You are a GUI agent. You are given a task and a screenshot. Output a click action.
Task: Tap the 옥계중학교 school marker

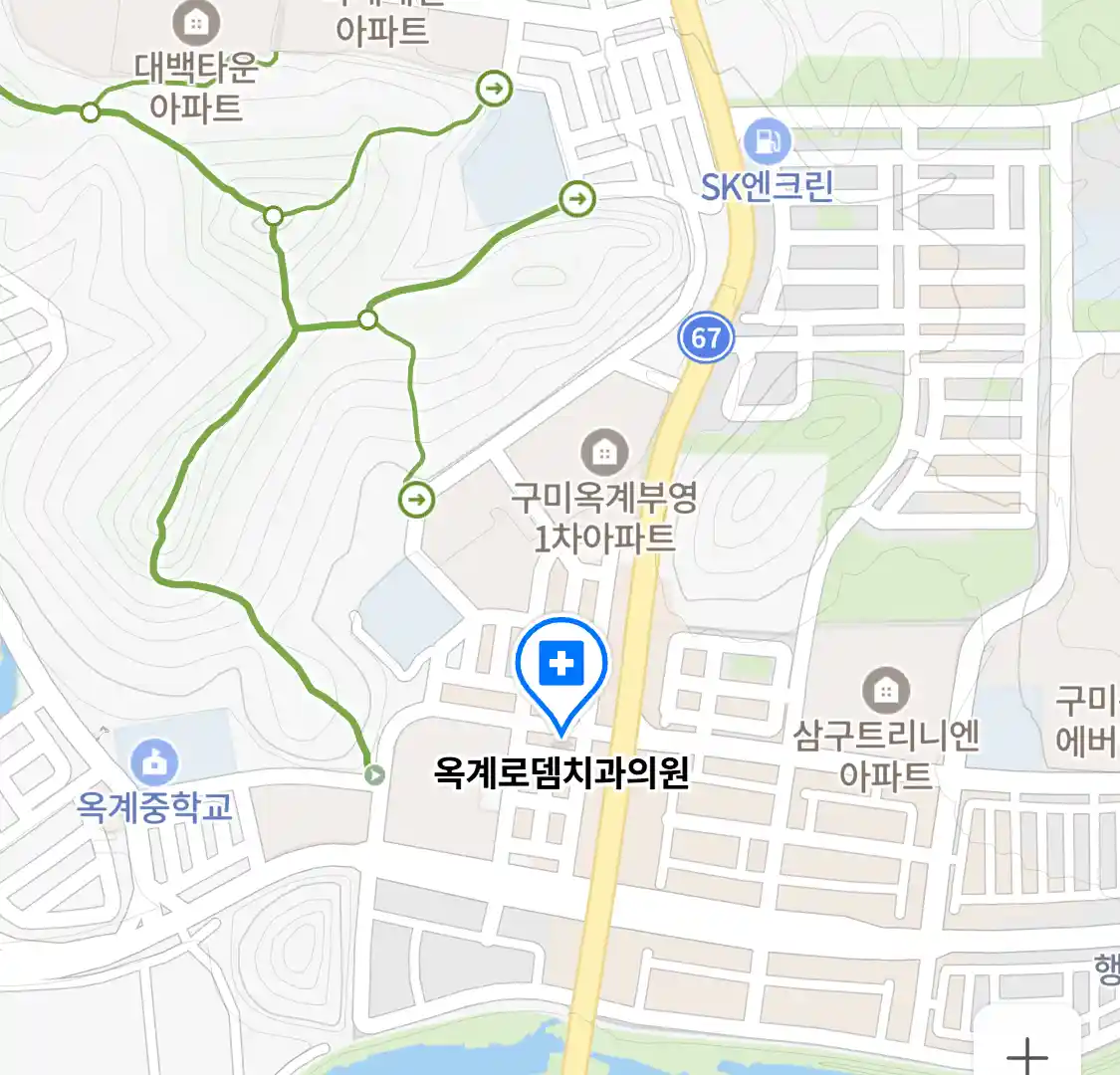point(154,762)
